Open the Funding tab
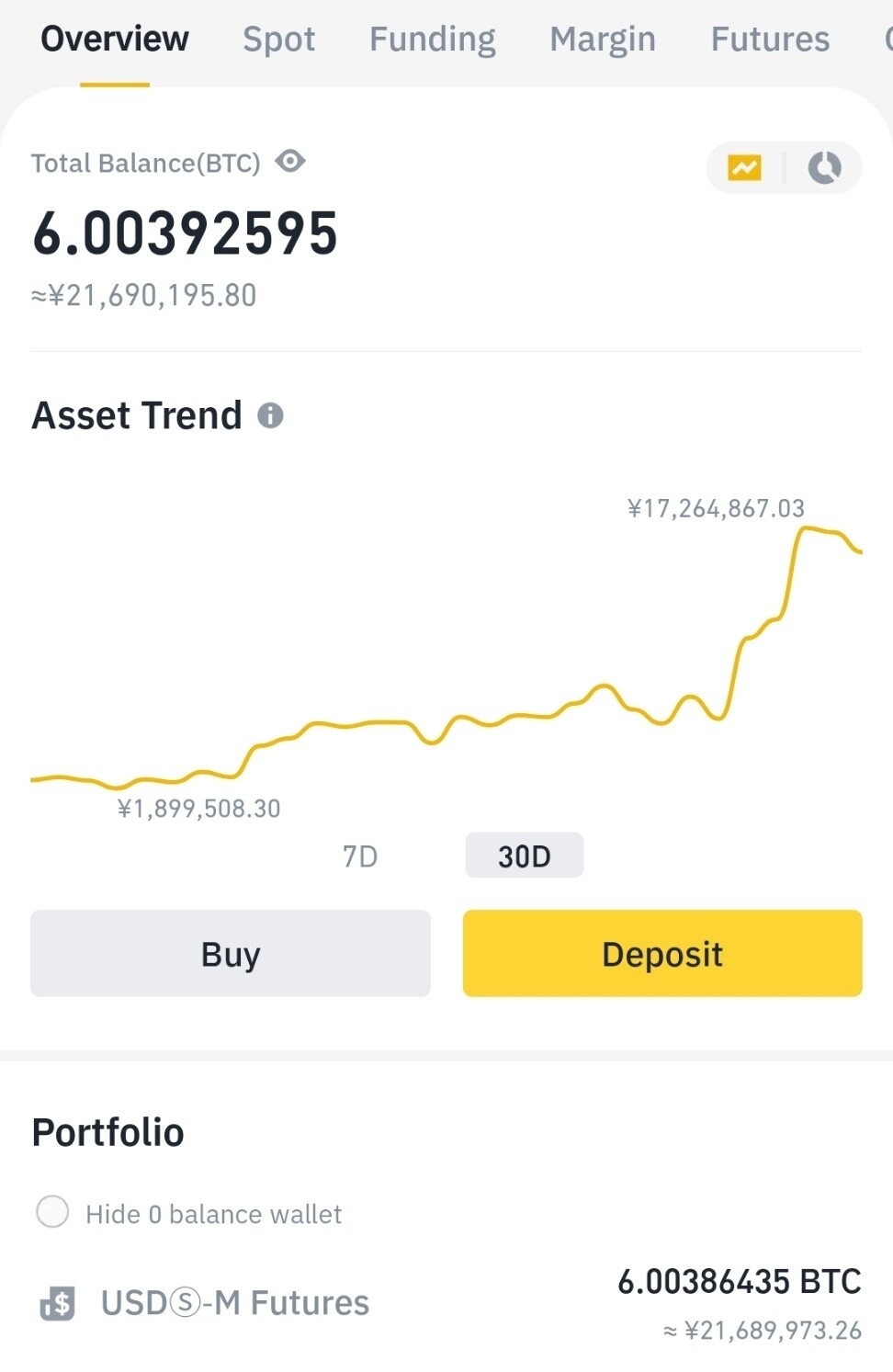This screenshot has height=1372, width=893. point(432,40)
